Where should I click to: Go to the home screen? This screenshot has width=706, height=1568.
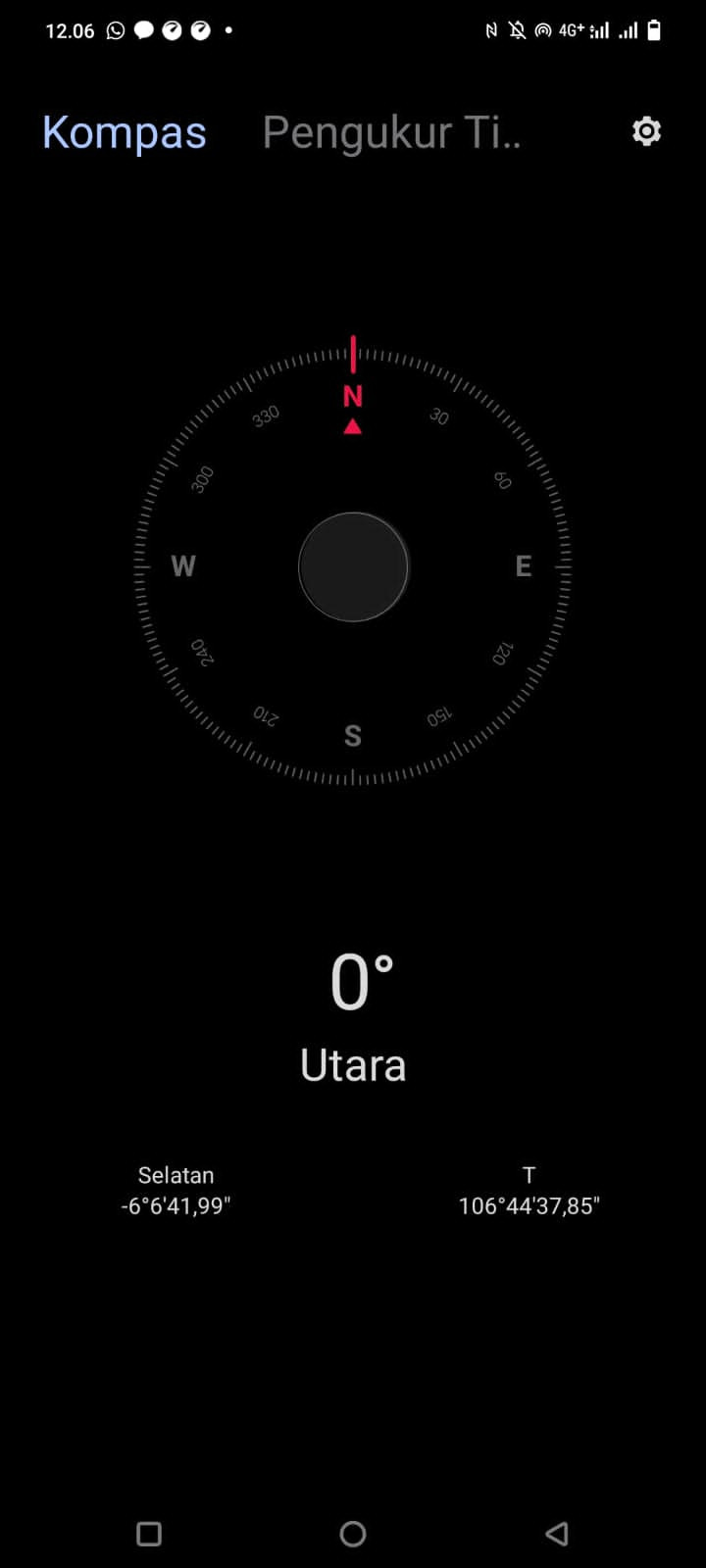353,1534
